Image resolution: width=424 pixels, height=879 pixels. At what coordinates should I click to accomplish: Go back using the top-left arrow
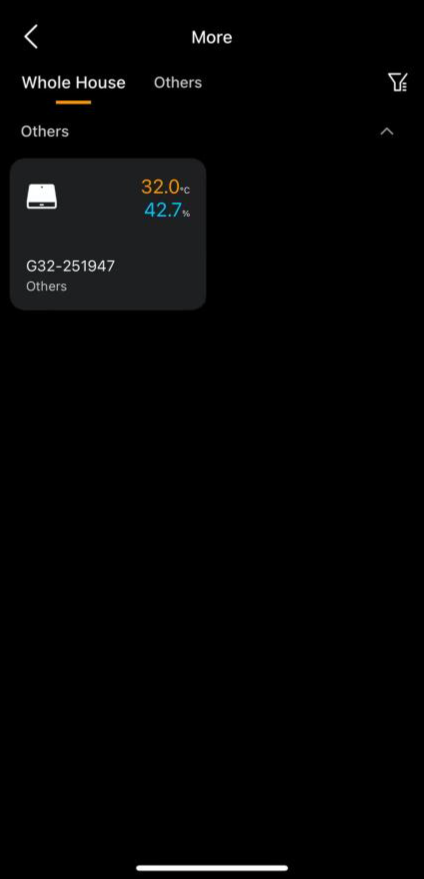[31, 37]
